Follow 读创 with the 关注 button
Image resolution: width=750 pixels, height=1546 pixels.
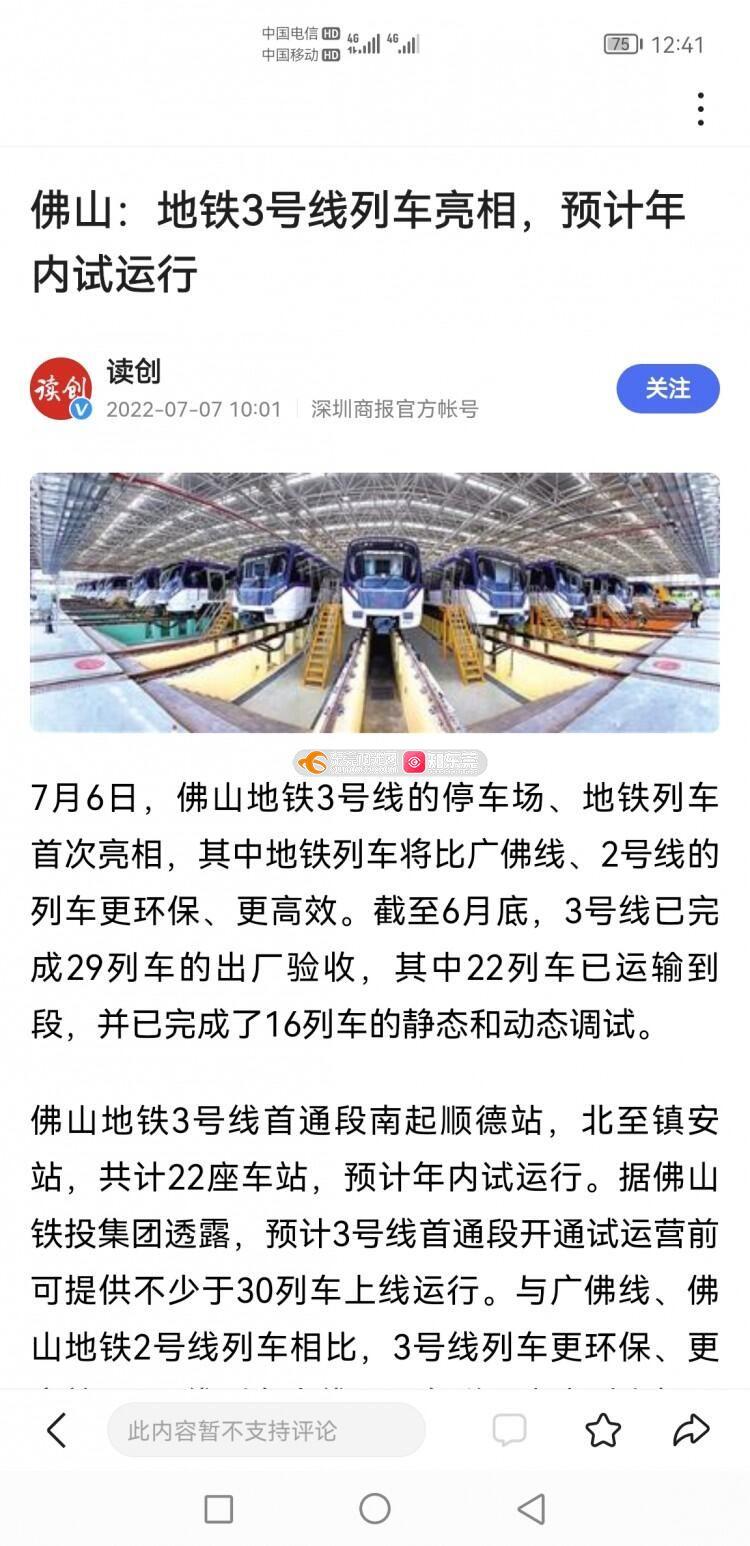point(667,389)
